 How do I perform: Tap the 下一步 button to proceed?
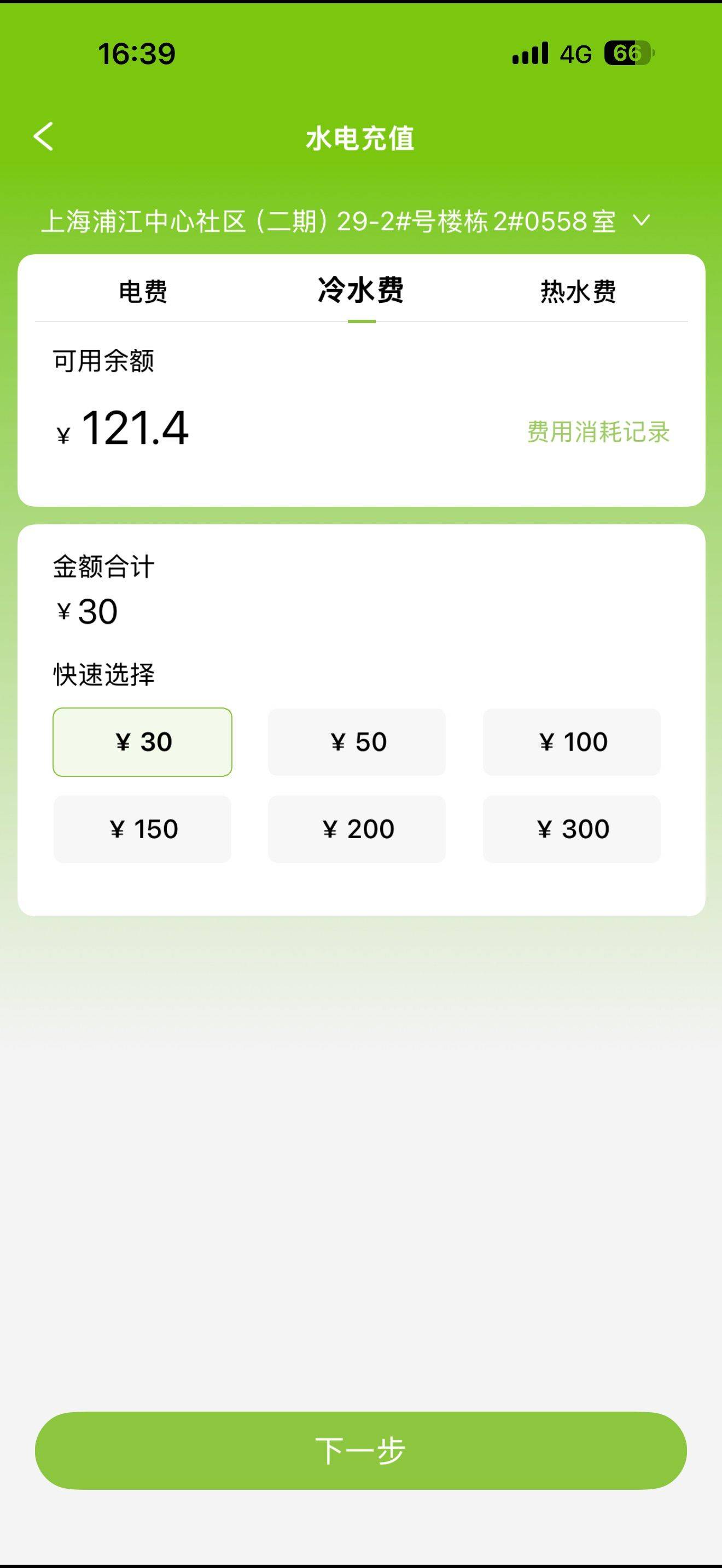tap(361, 1452)
